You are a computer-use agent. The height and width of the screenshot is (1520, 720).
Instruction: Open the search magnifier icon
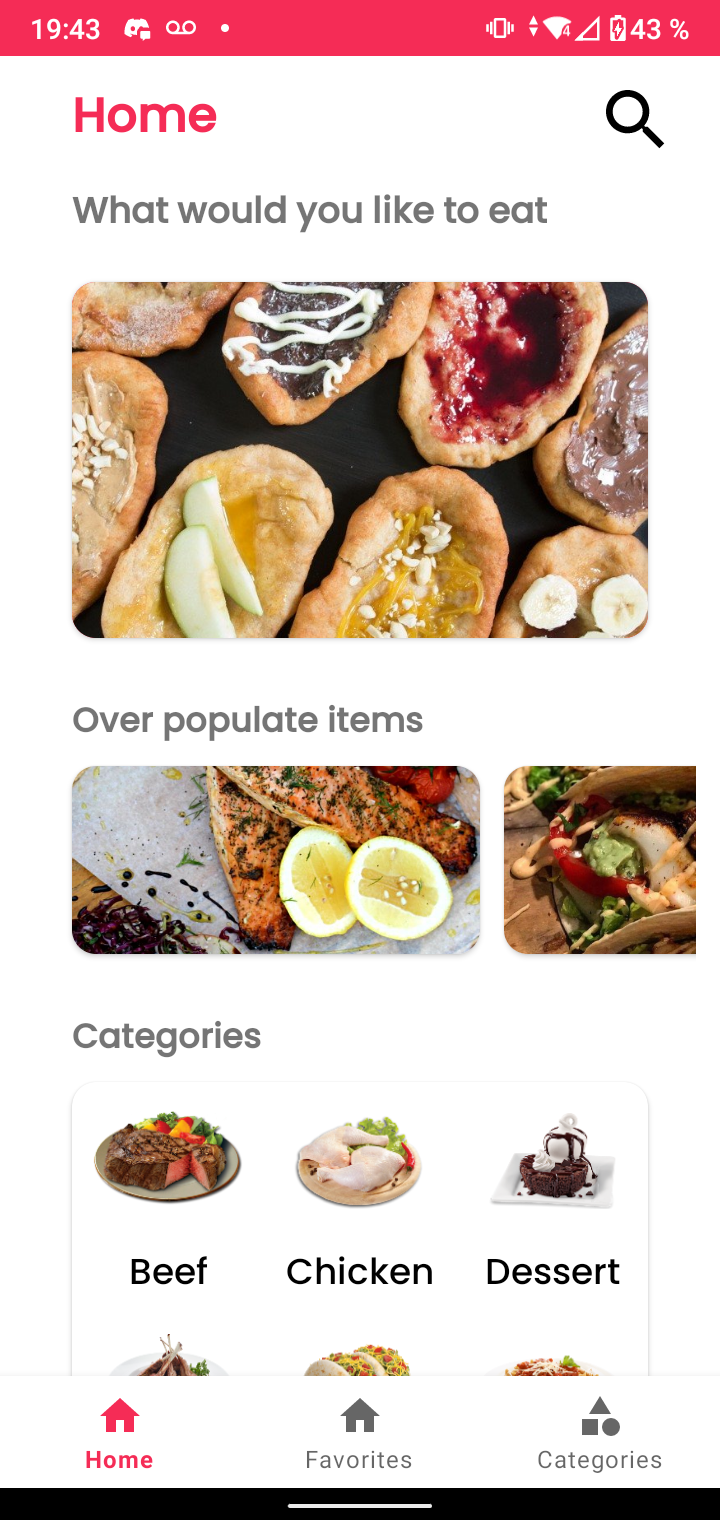pos(634,119)
